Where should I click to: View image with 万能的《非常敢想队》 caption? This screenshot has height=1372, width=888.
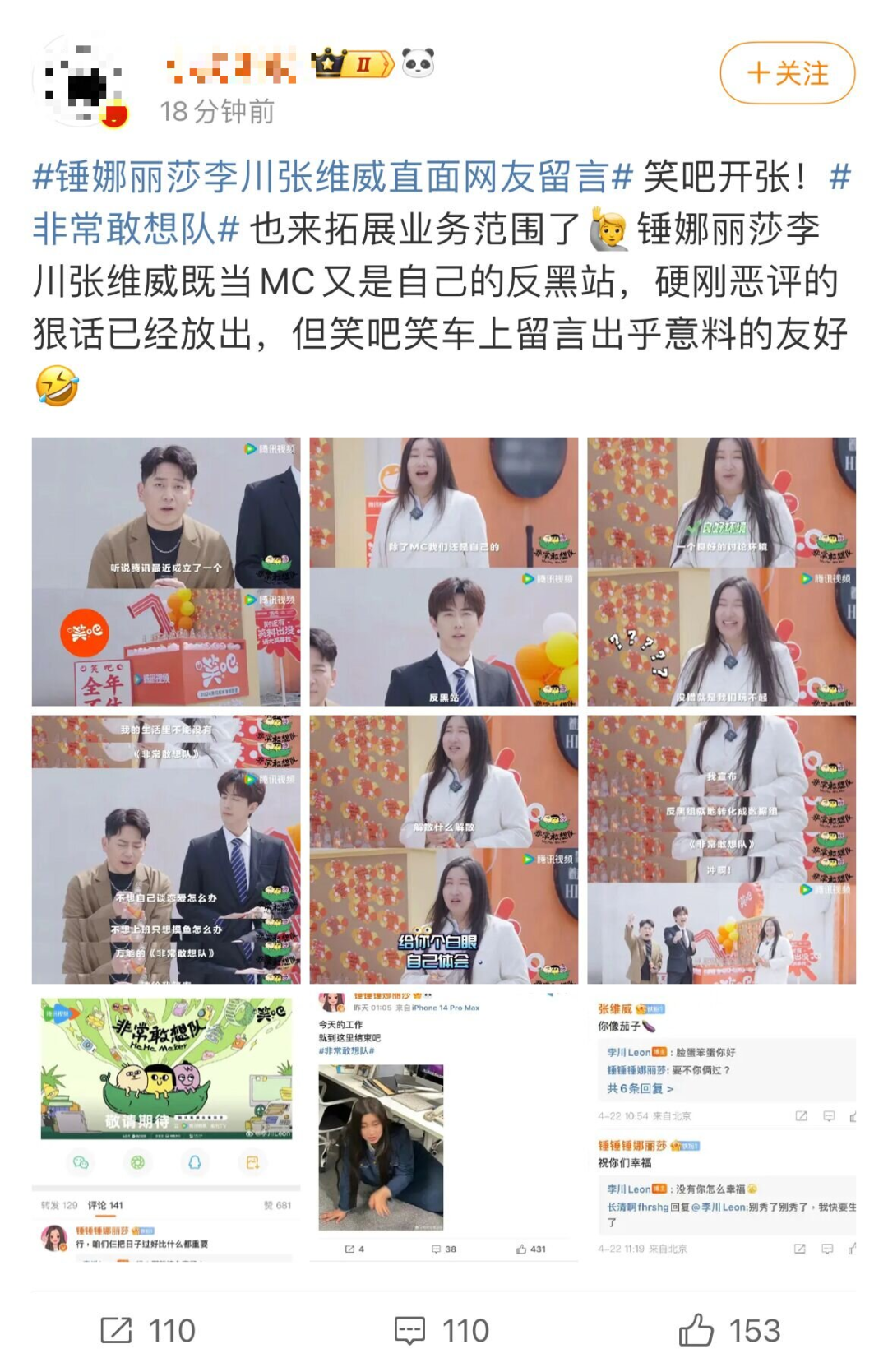tap(166, 849)
